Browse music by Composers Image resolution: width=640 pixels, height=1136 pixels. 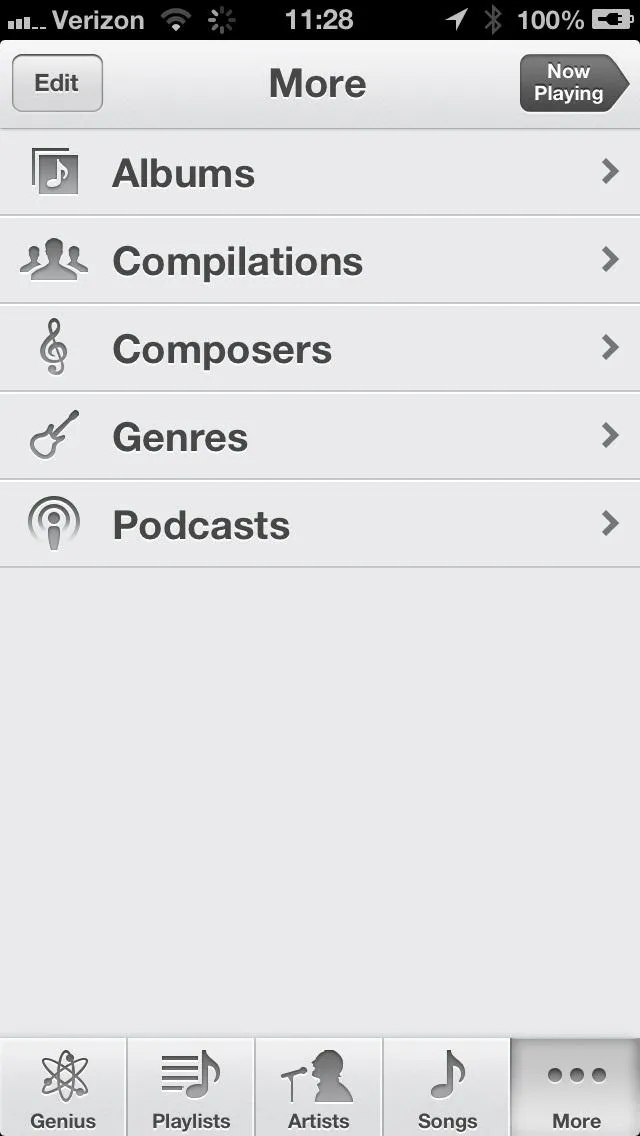tap(320, 348)
